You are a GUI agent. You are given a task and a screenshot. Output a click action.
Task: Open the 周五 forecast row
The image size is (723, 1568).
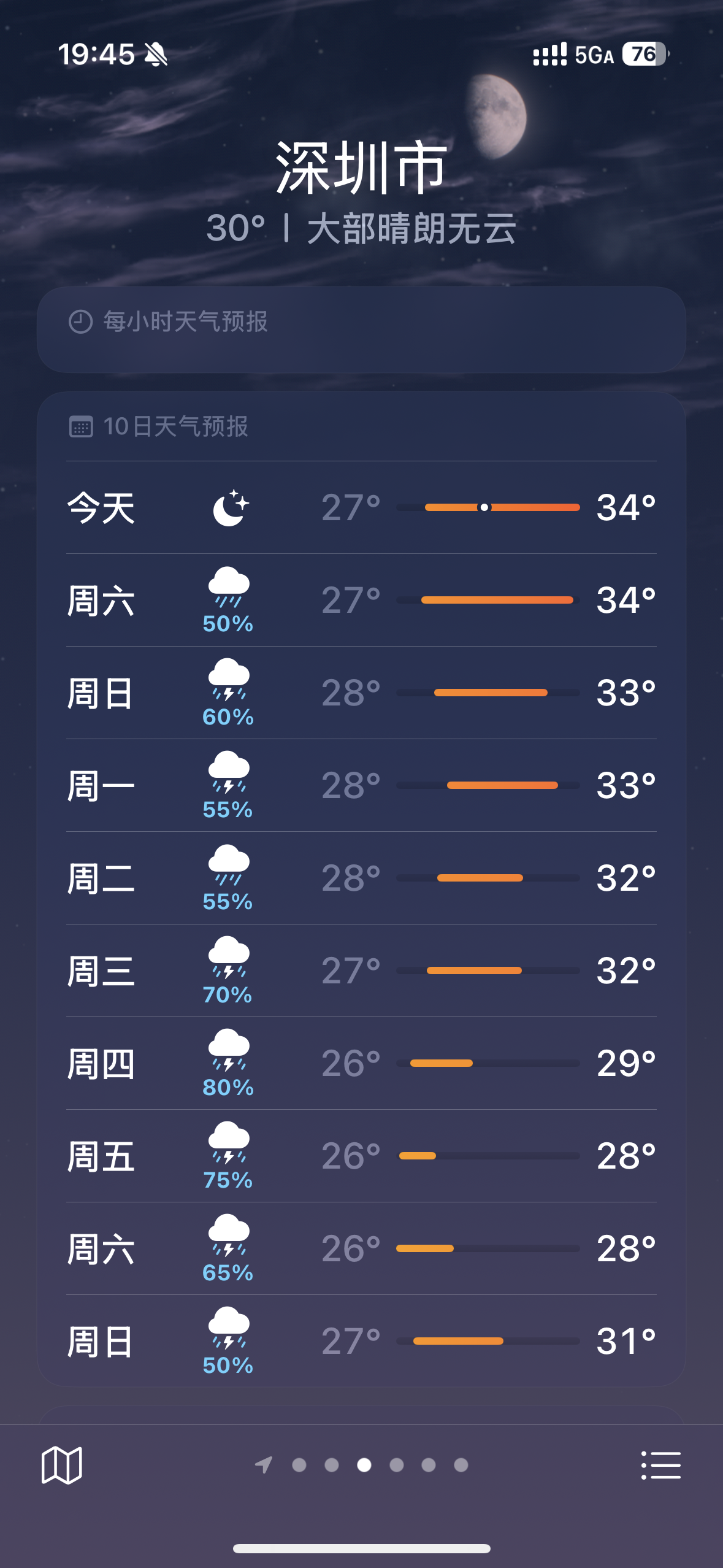click(361, 1156)
